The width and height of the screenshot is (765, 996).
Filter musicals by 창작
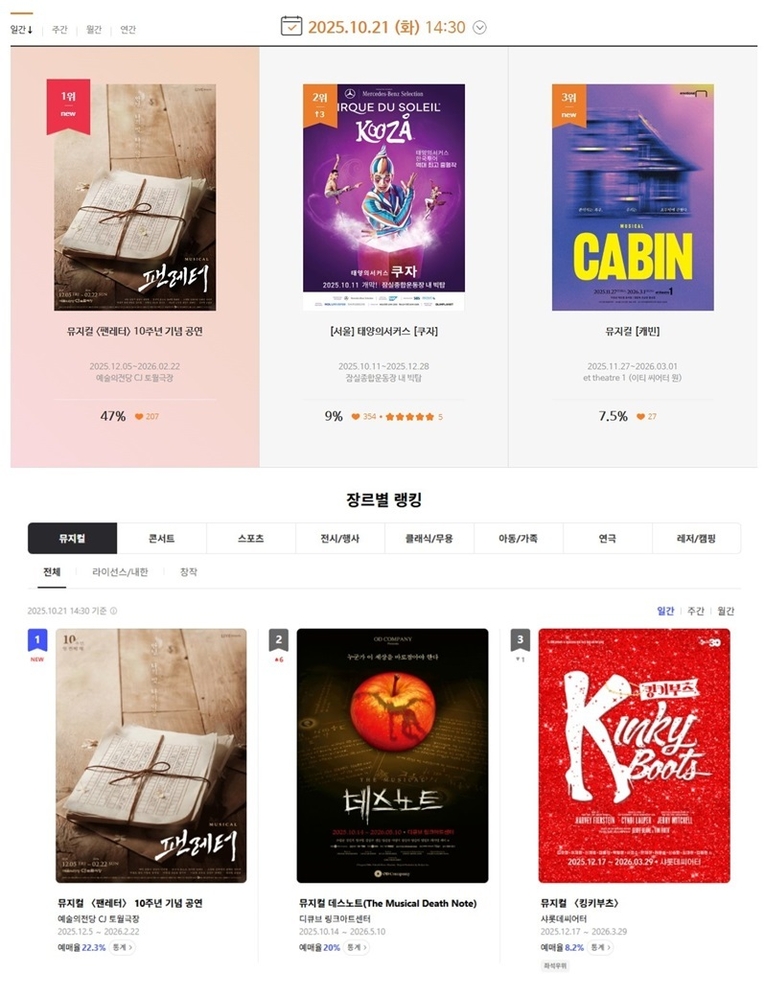(x=189, y=572)
